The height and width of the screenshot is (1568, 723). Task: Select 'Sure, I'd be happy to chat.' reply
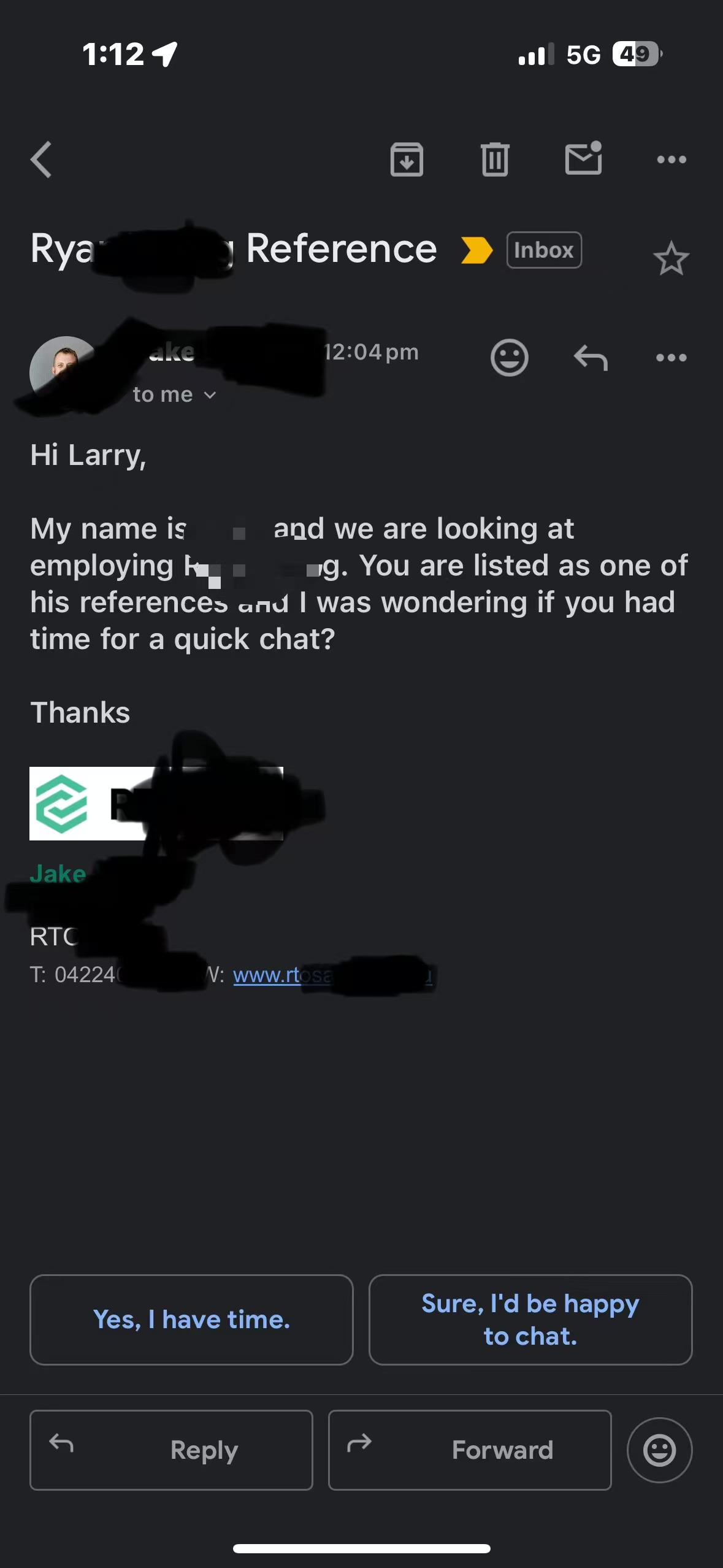point(530,1320)
